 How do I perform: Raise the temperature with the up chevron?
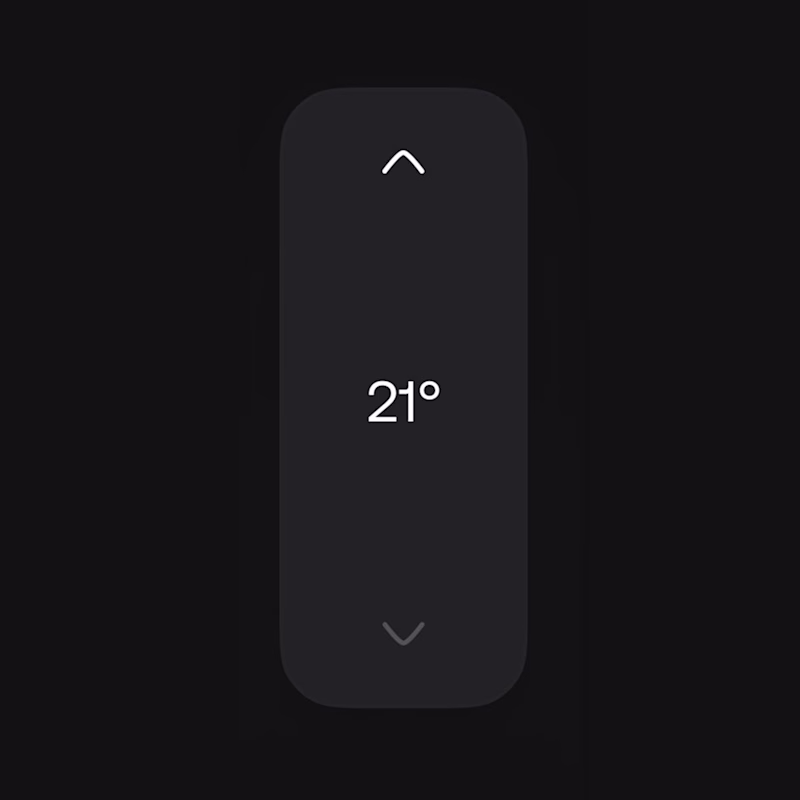403,162
